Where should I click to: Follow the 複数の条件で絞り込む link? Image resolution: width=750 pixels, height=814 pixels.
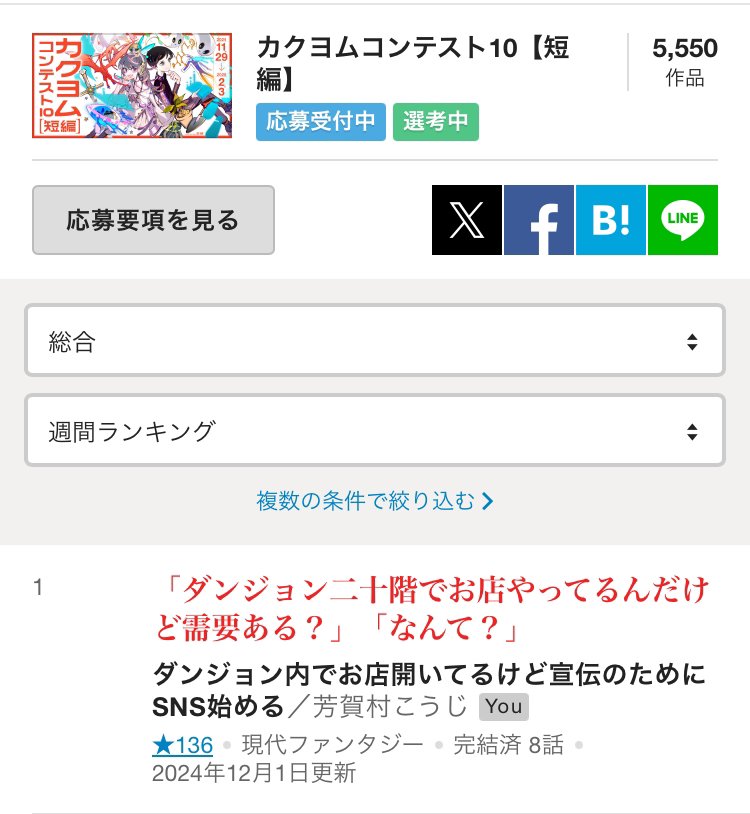tap(375, 501)
